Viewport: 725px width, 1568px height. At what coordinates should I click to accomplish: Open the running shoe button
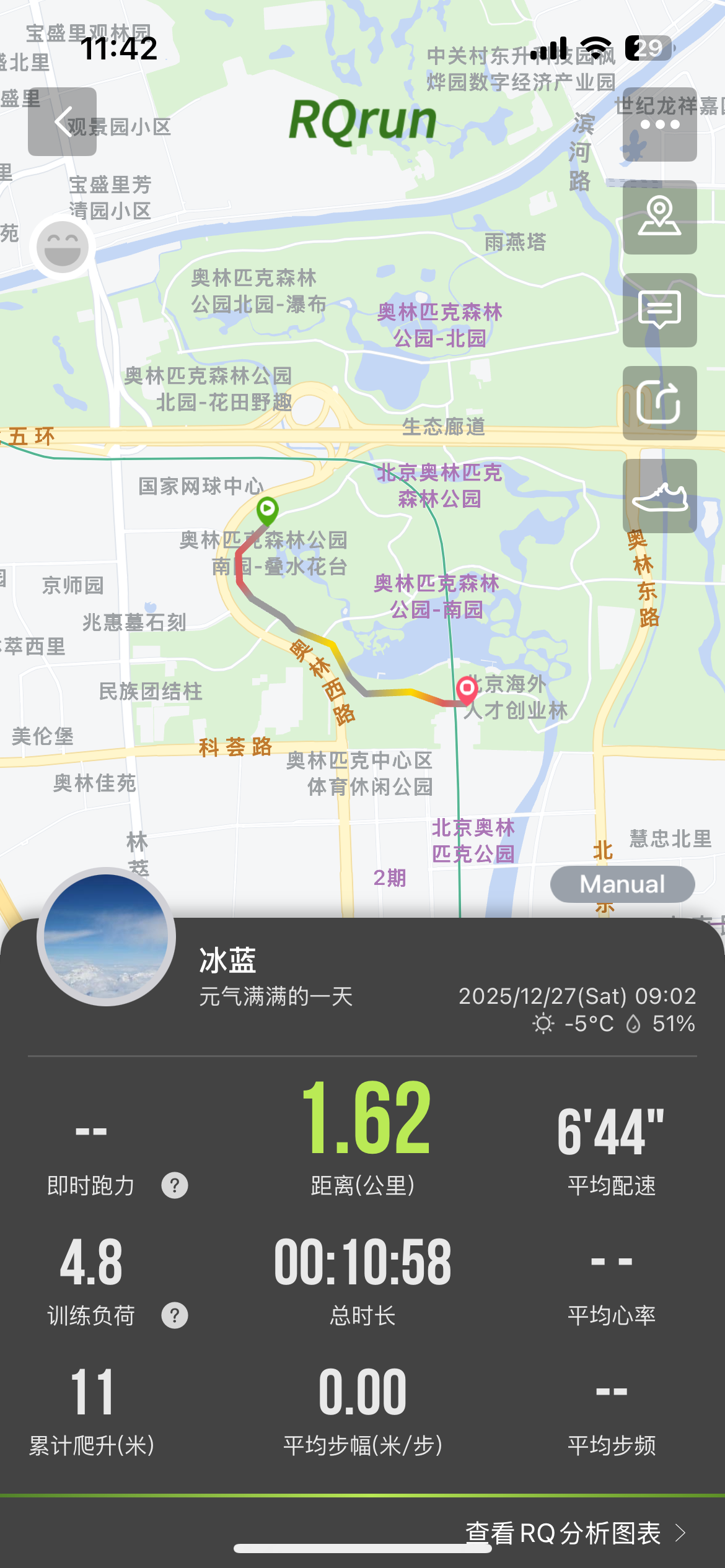(659, 496)
